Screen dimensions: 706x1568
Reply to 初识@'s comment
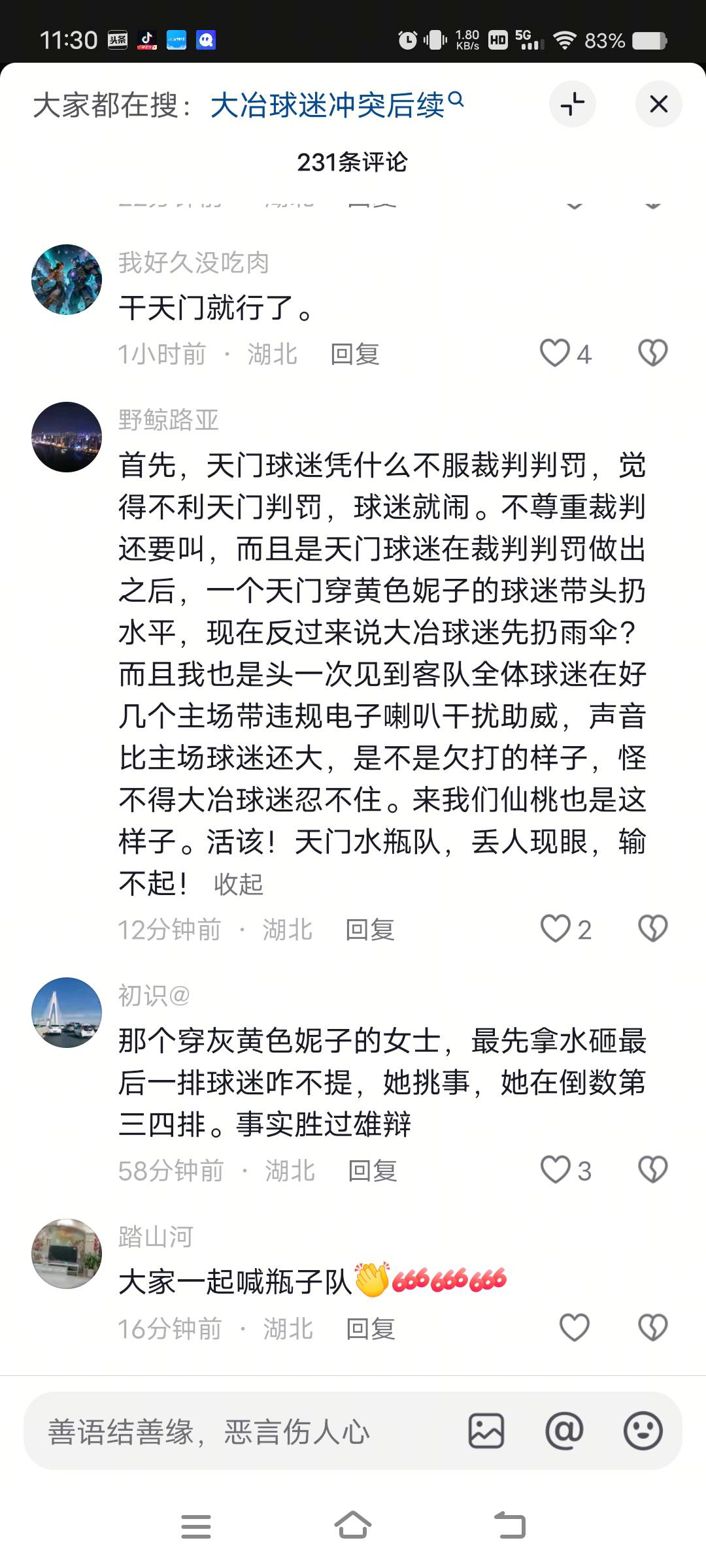pyautogui.click(x=373, y=1171)
